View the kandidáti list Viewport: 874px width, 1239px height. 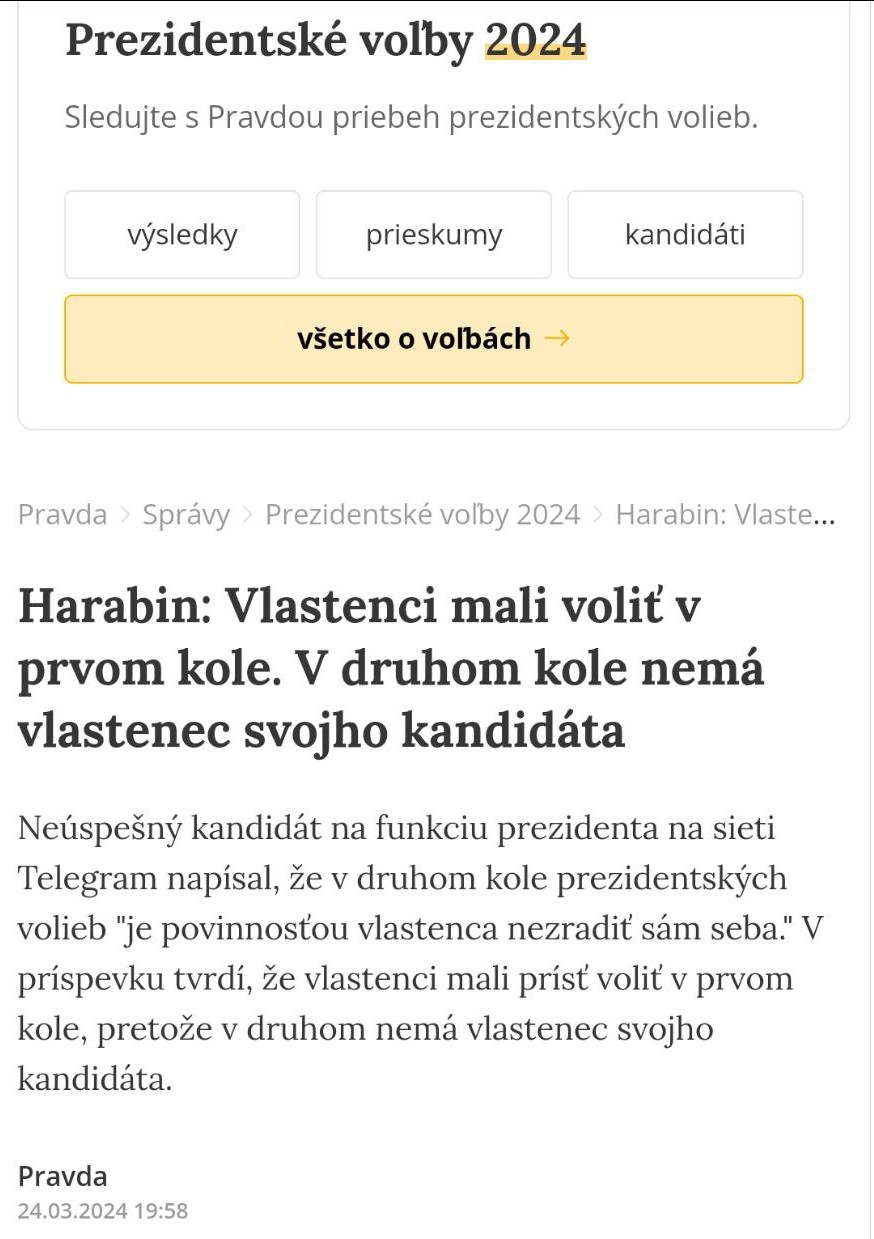coord(685,235)
